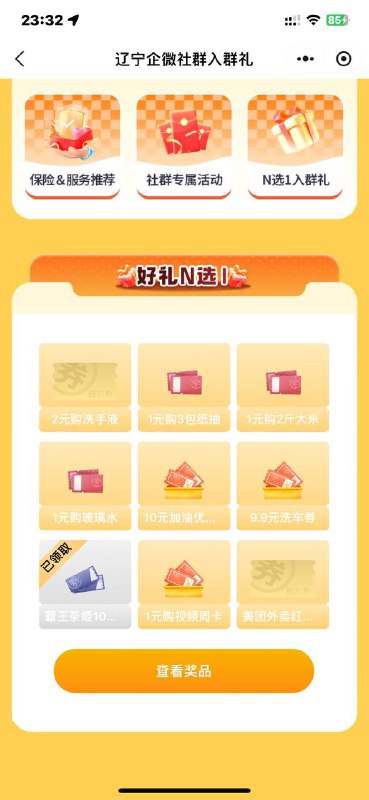Pick the 9.9元洗车券 coupon
The width and height of the screenshot is (369, 800).
pos(283,486)
